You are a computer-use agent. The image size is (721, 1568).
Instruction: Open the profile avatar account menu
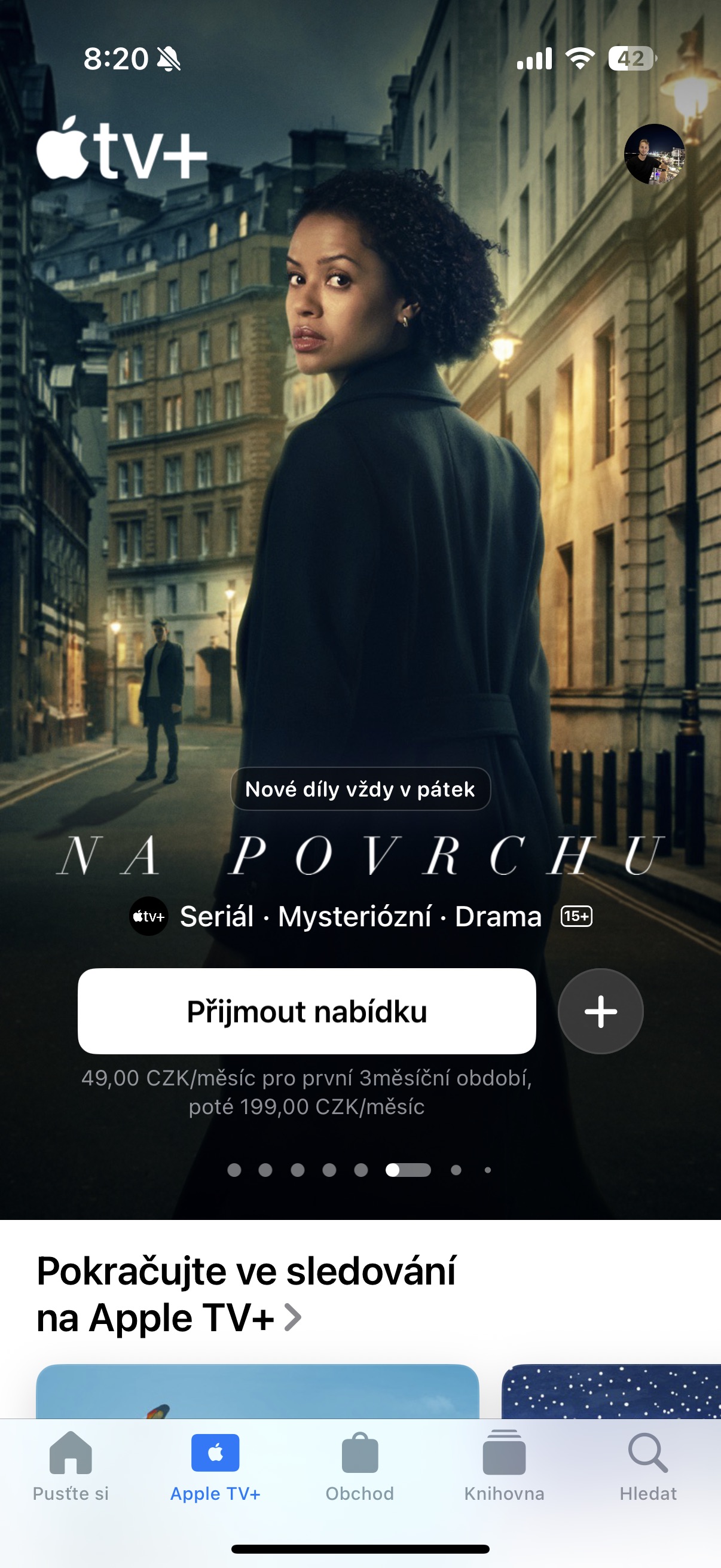point(654,154)
